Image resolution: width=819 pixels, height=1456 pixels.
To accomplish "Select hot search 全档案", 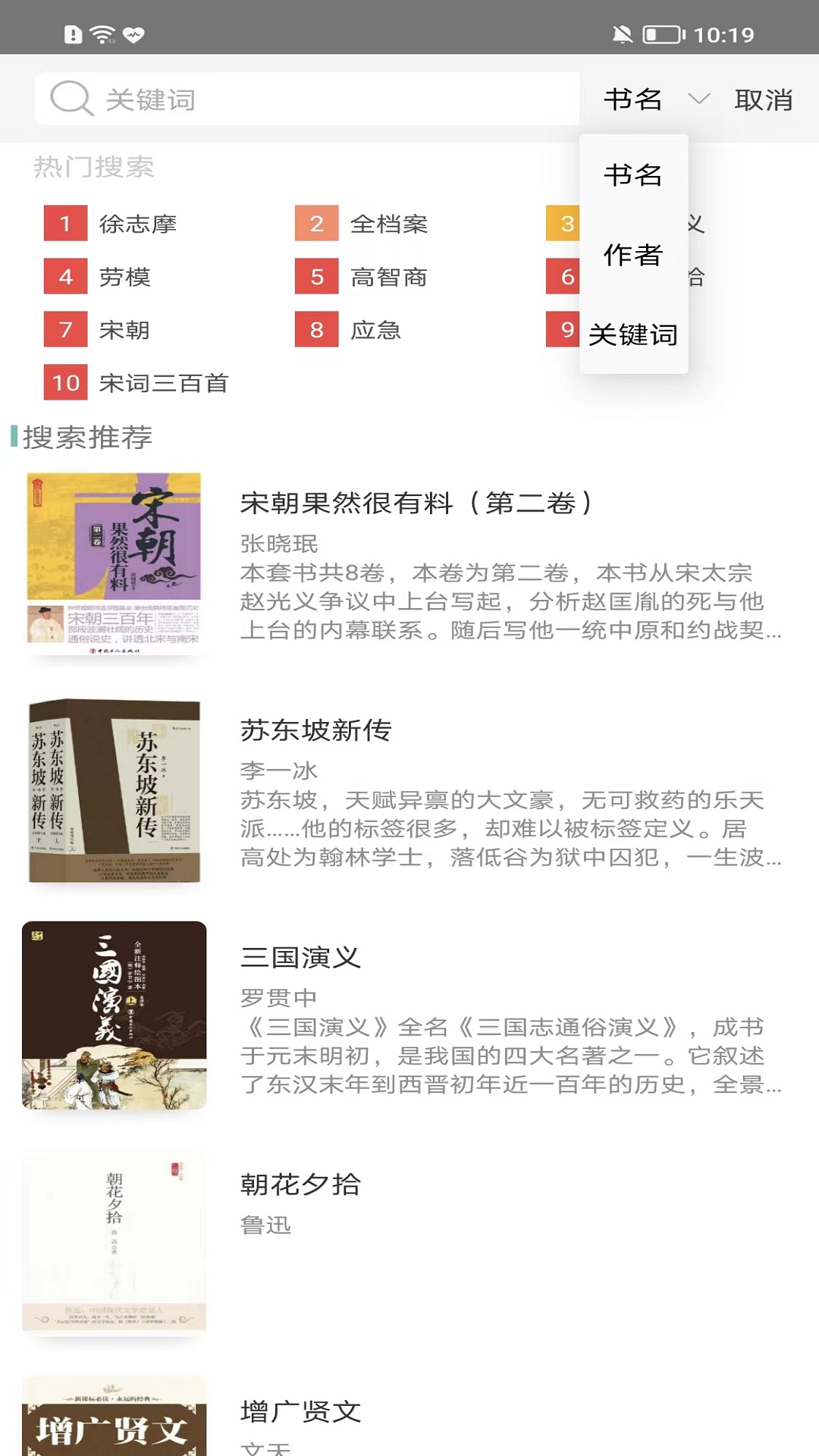I will point(388,224).
